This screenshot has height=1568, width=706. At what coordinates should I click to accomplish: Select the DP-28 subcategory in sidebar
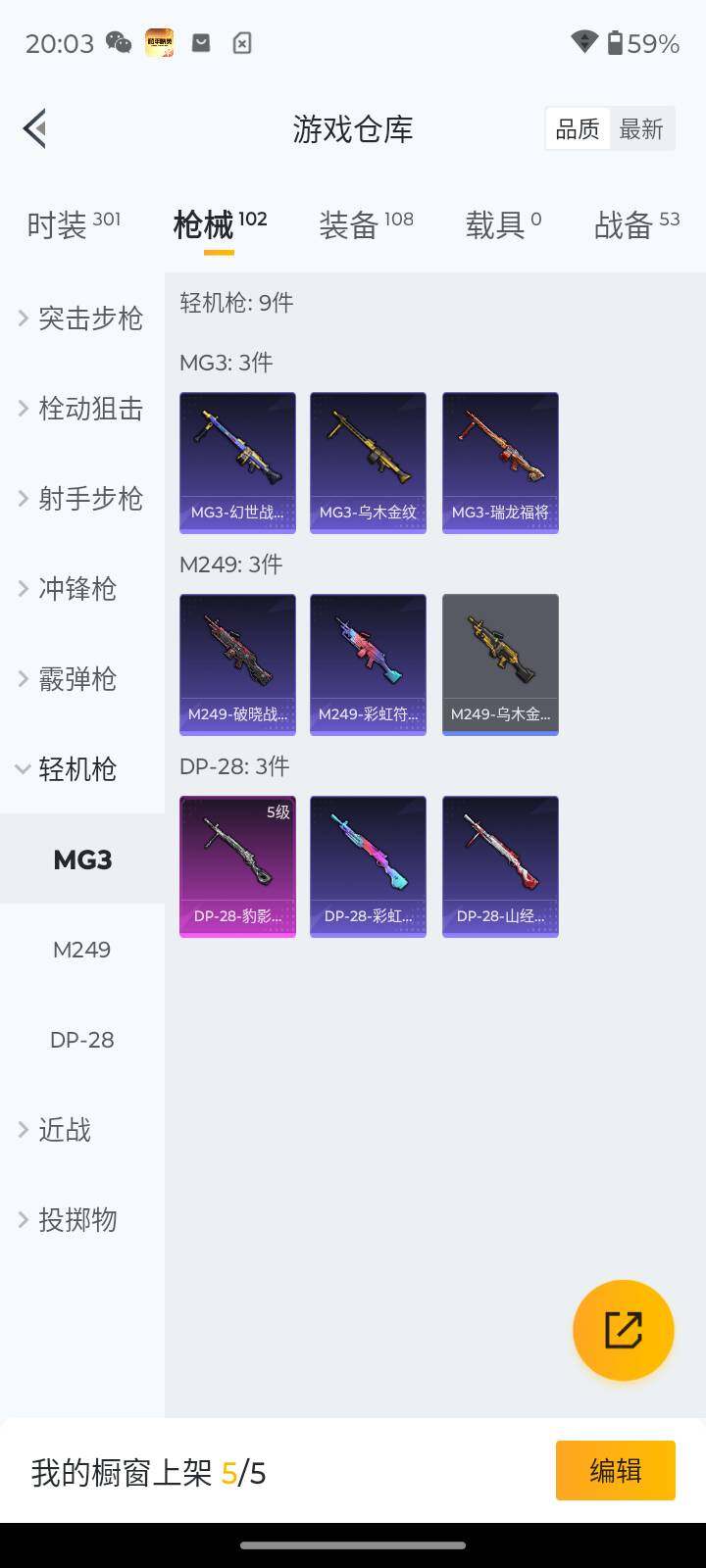[82, 1040]
